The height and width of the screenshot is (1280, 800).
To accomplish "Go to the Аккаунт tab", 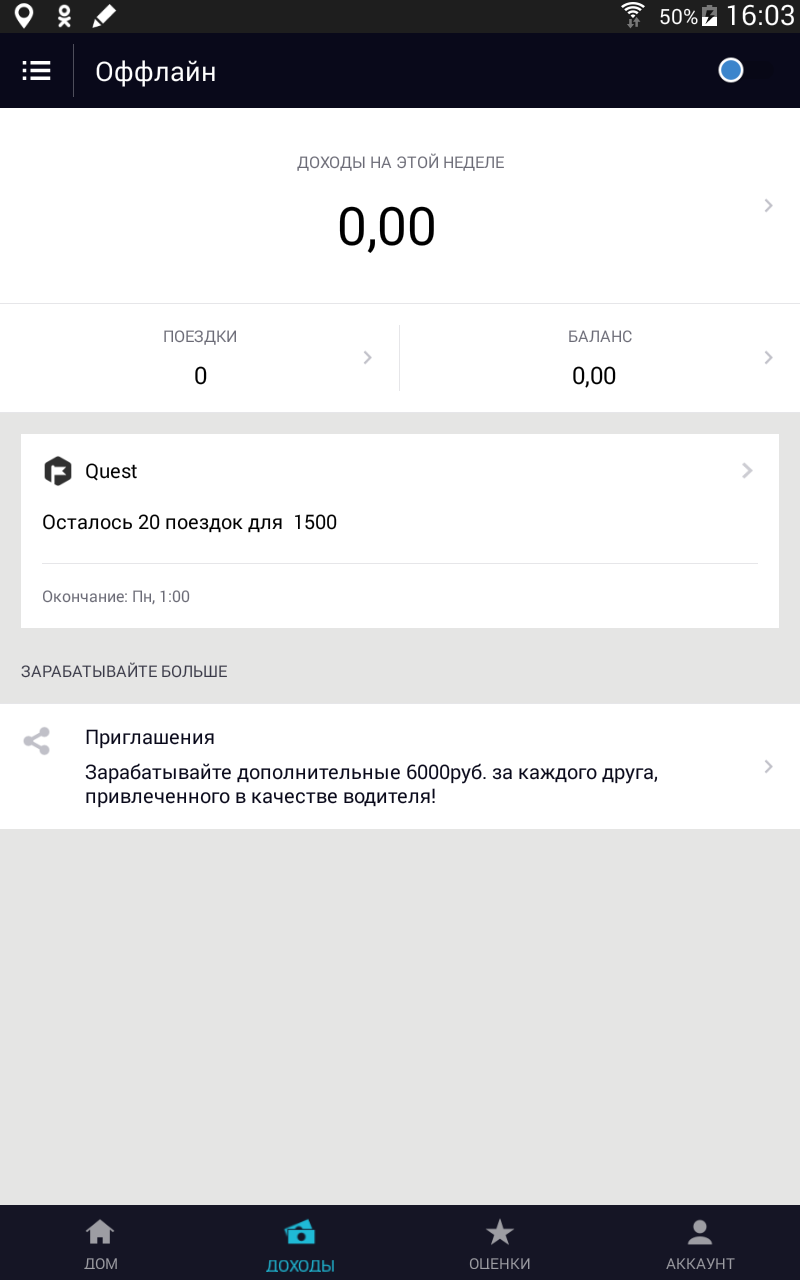I will [x=700, y=1243].
